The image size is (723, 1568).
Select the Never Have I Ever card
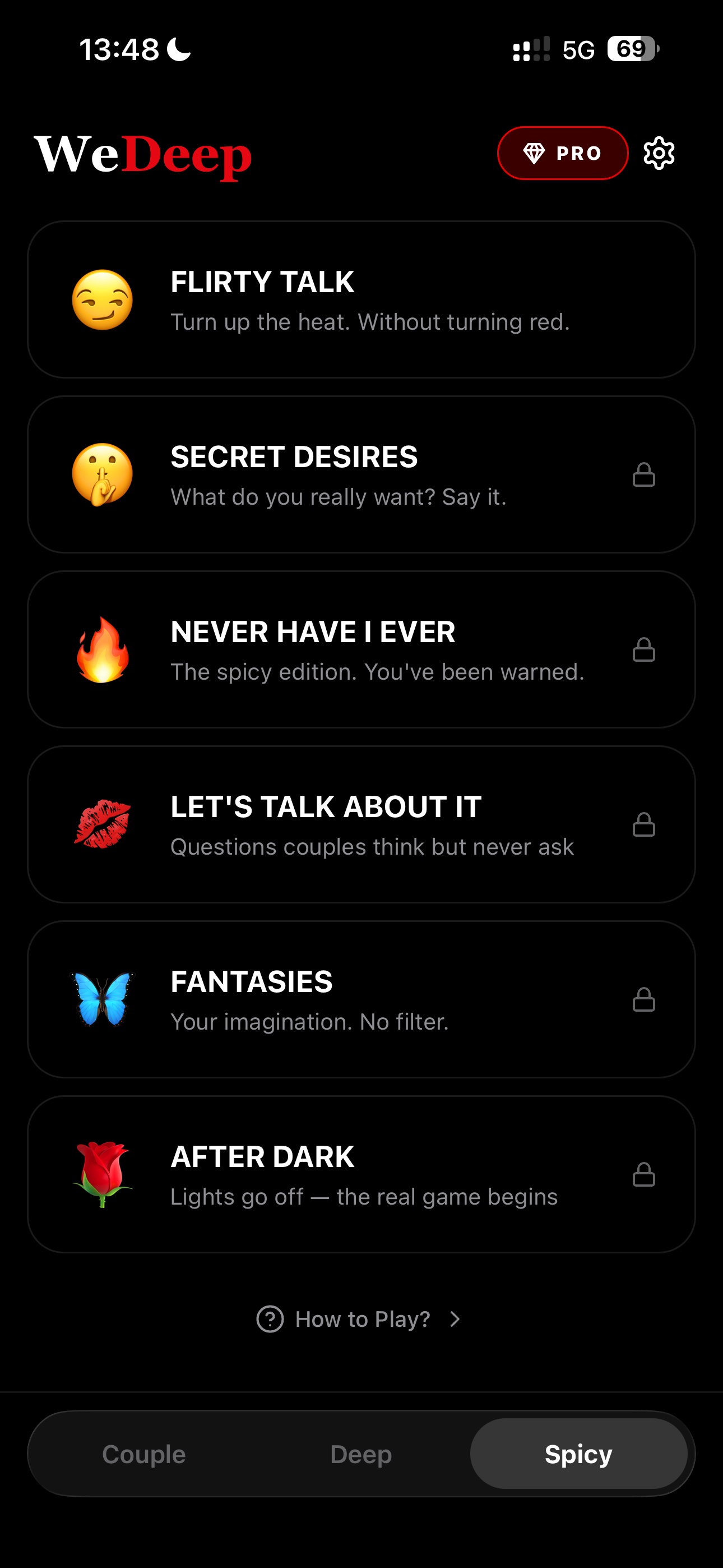361,649
